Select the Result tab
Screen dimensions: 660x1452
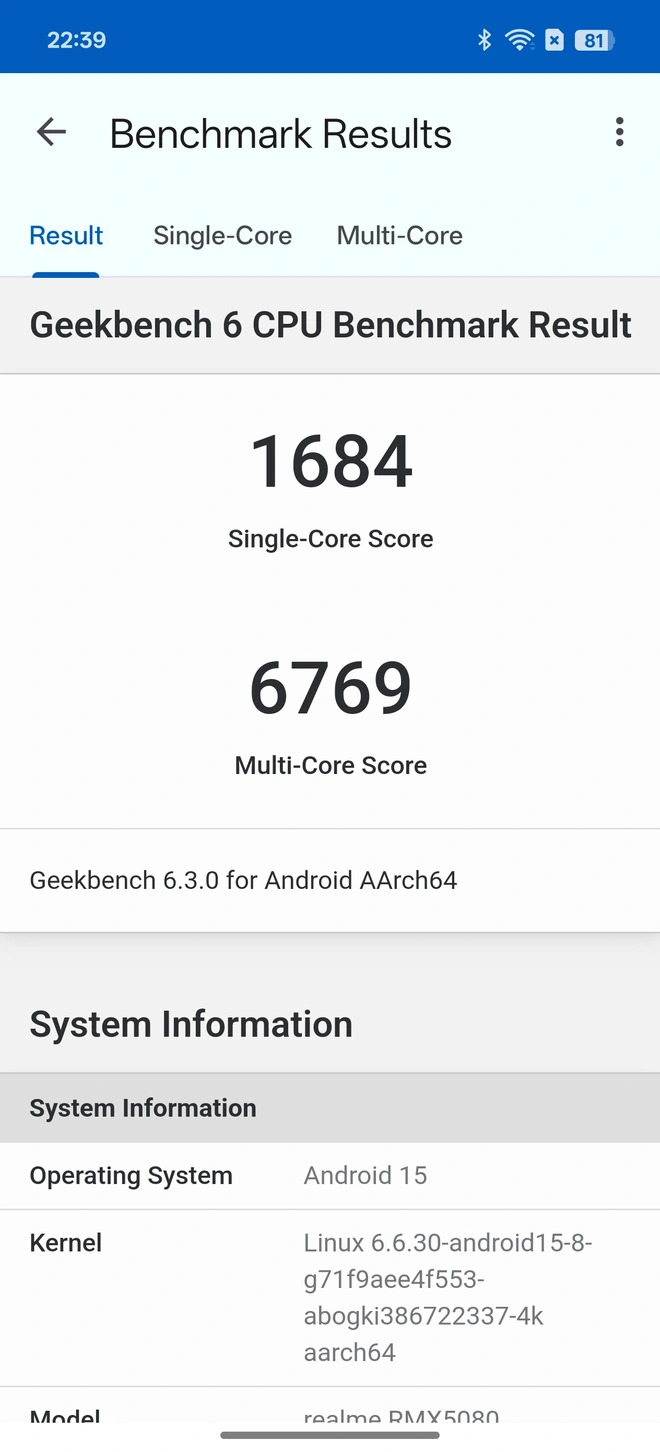[x=66, y=236]
